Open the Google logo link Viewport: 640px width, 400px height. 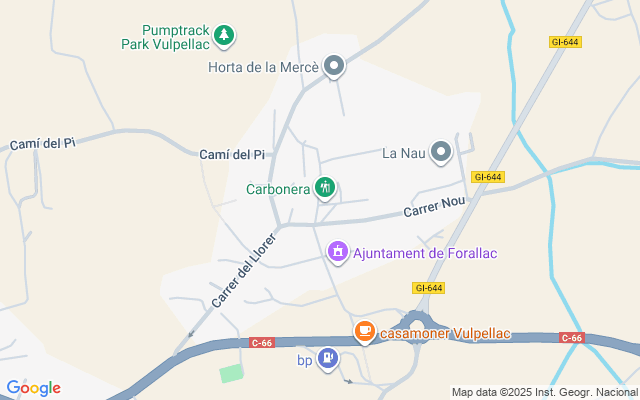point(34,388)
